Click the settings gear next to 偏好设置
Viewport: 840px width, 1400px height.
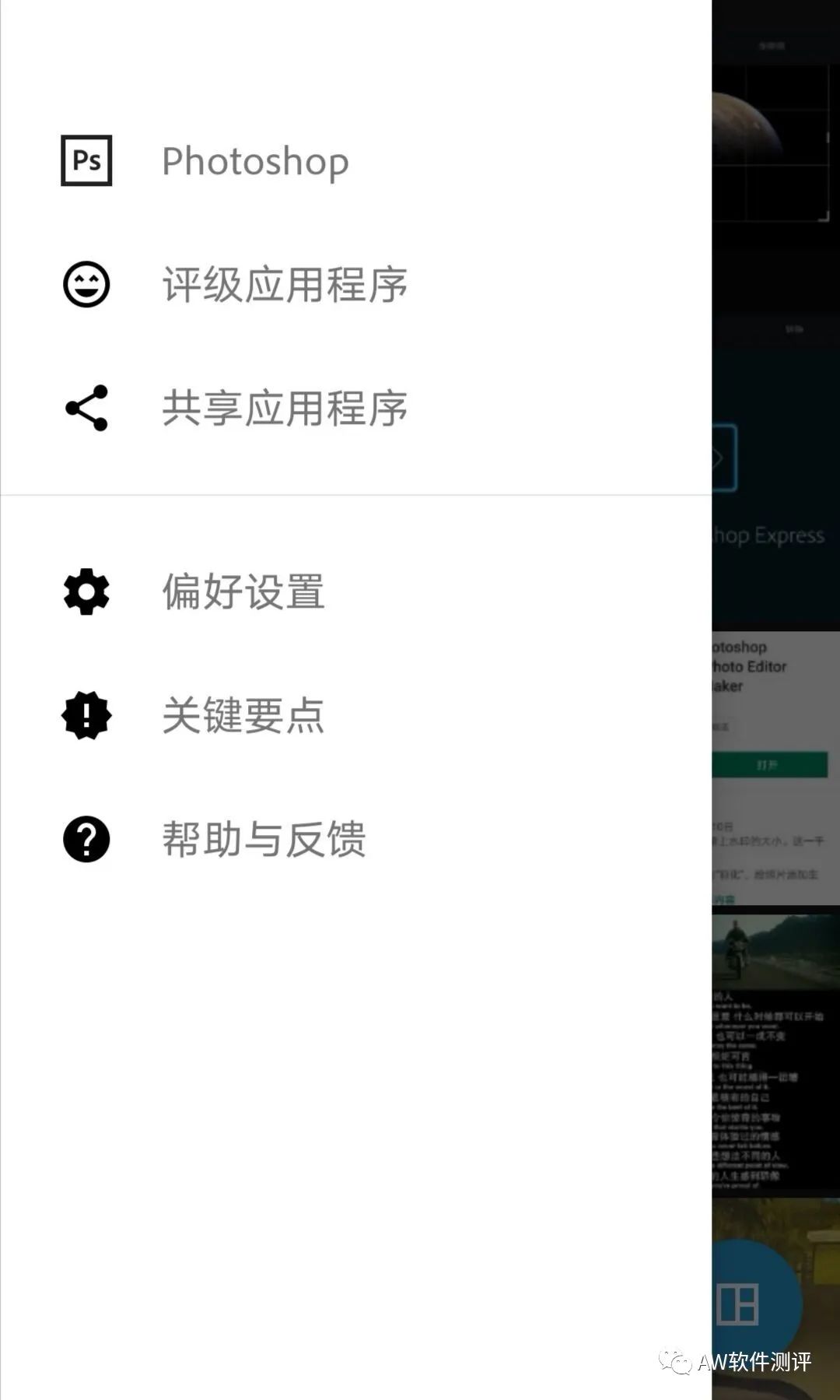86,591
